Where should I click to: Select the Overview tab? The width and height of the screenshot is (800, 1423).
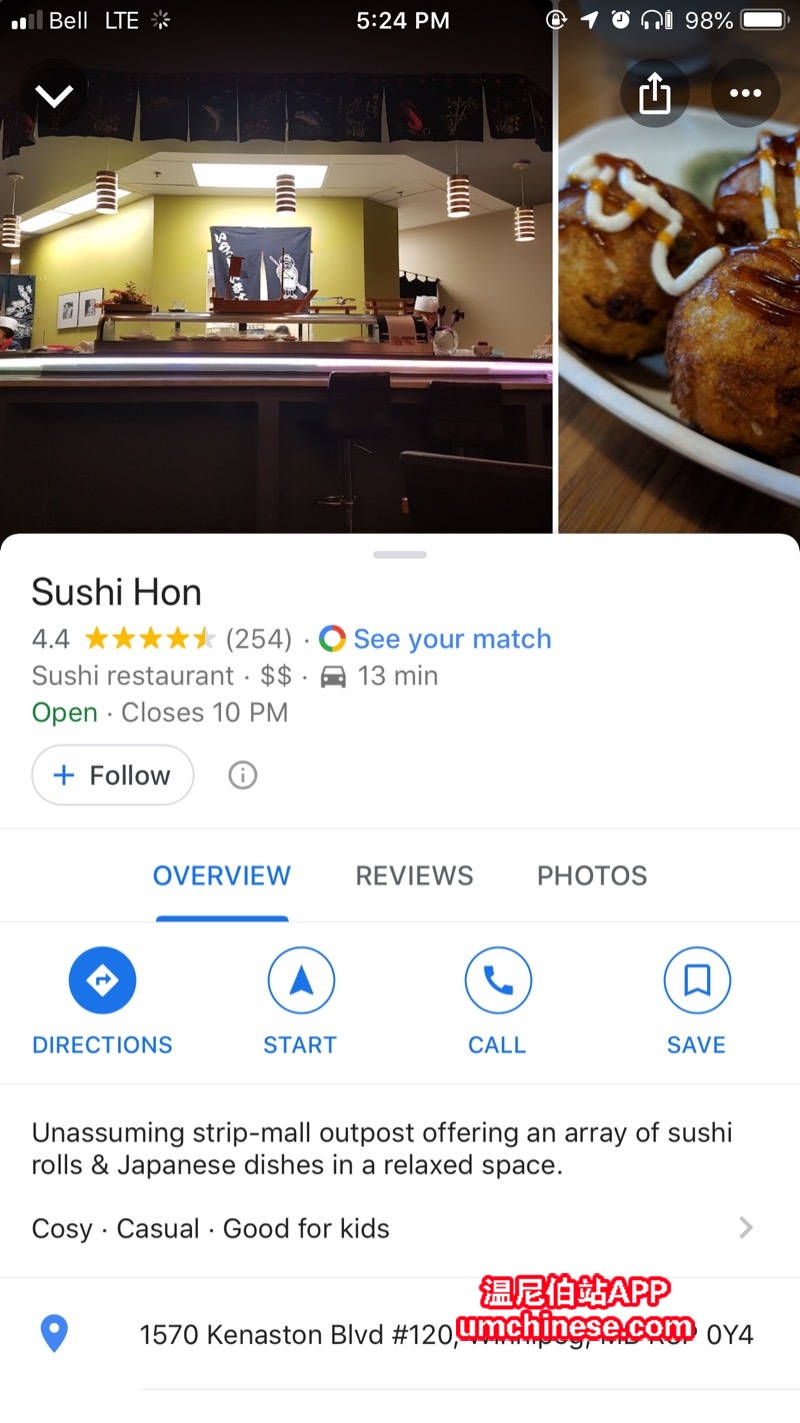[221, 876]
